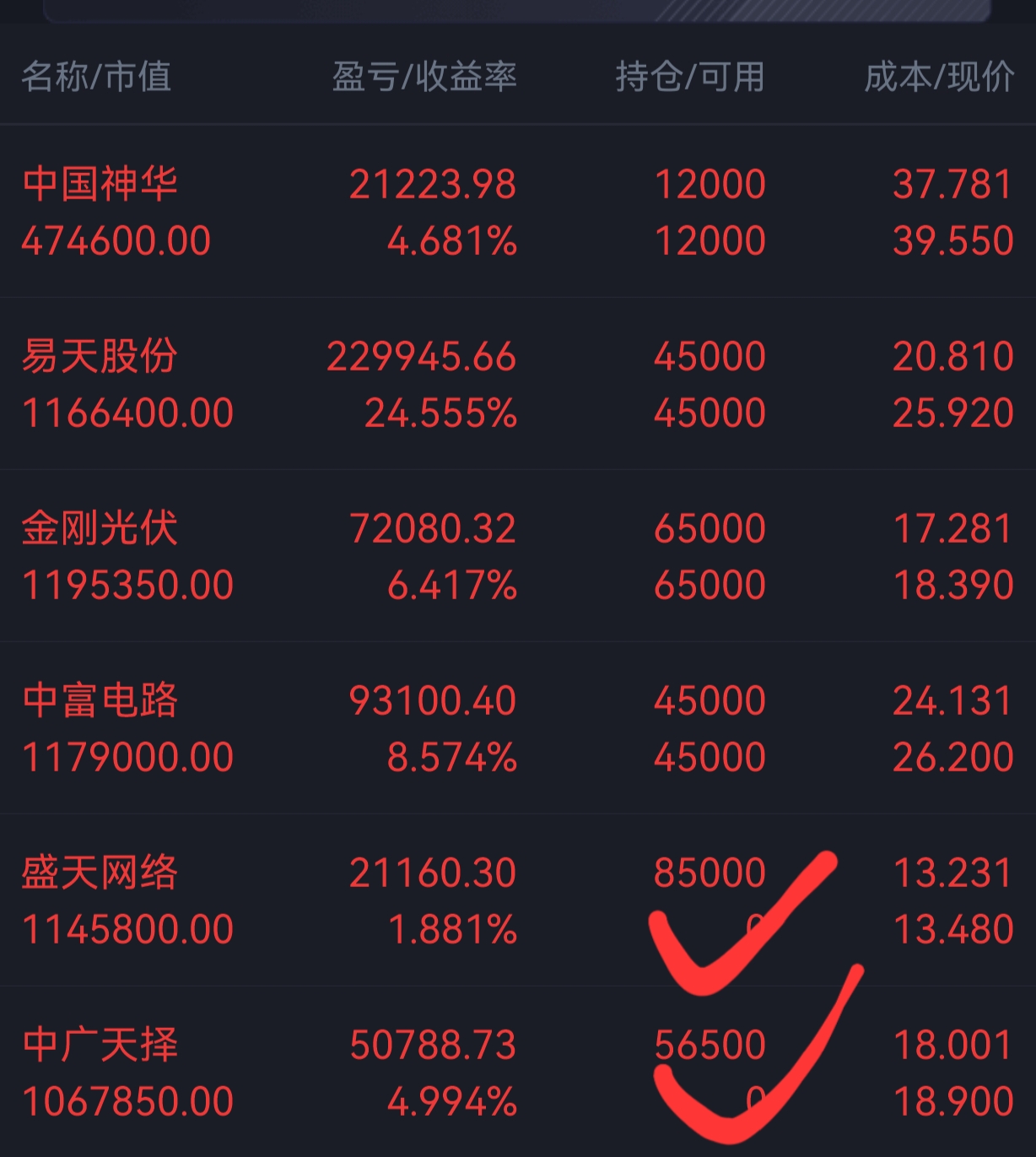The height and width of the screenshot is (1157, 1036).
Task: Tap the 中广天择 stock entry
Action: pos(101,1043)
